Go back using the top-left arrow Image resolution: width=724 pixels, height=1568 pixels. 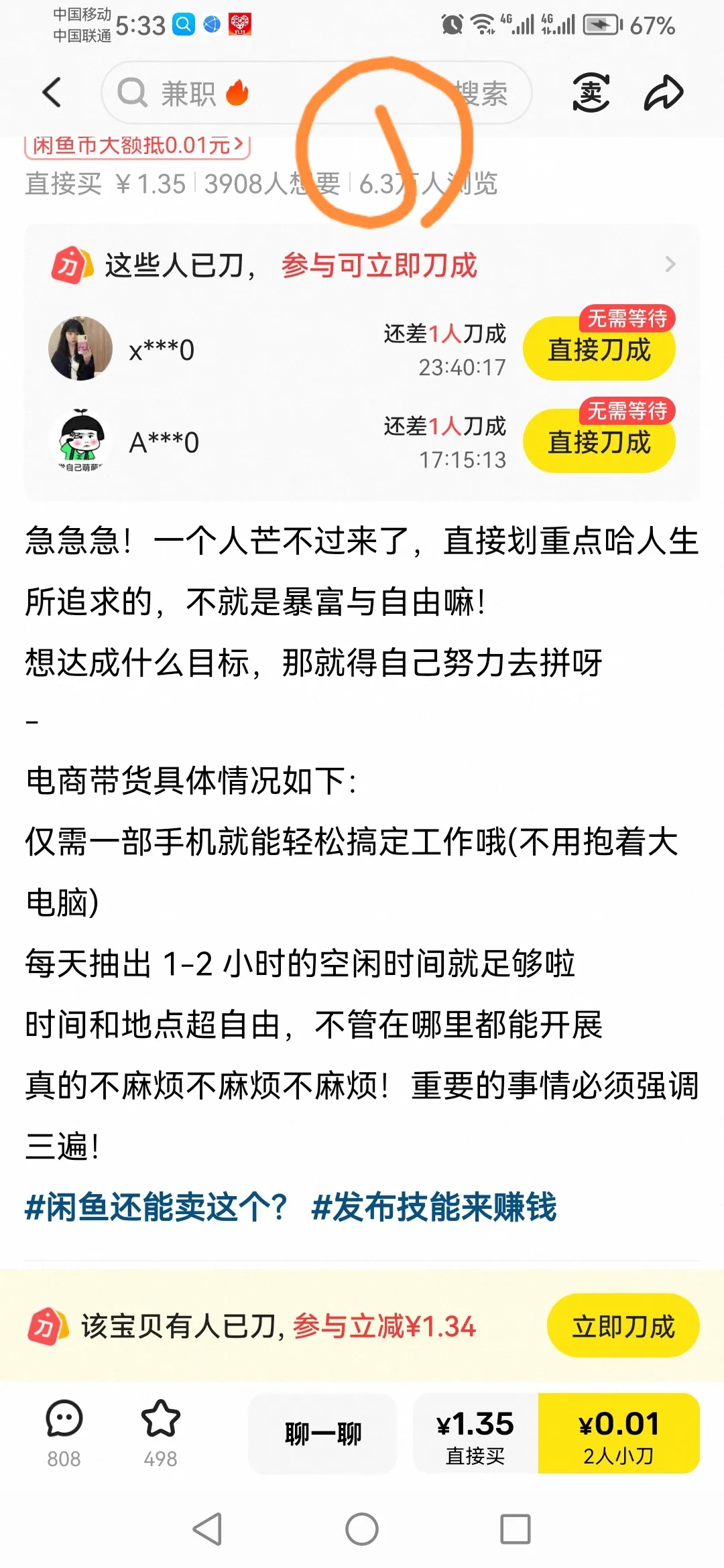pos(52,92)
